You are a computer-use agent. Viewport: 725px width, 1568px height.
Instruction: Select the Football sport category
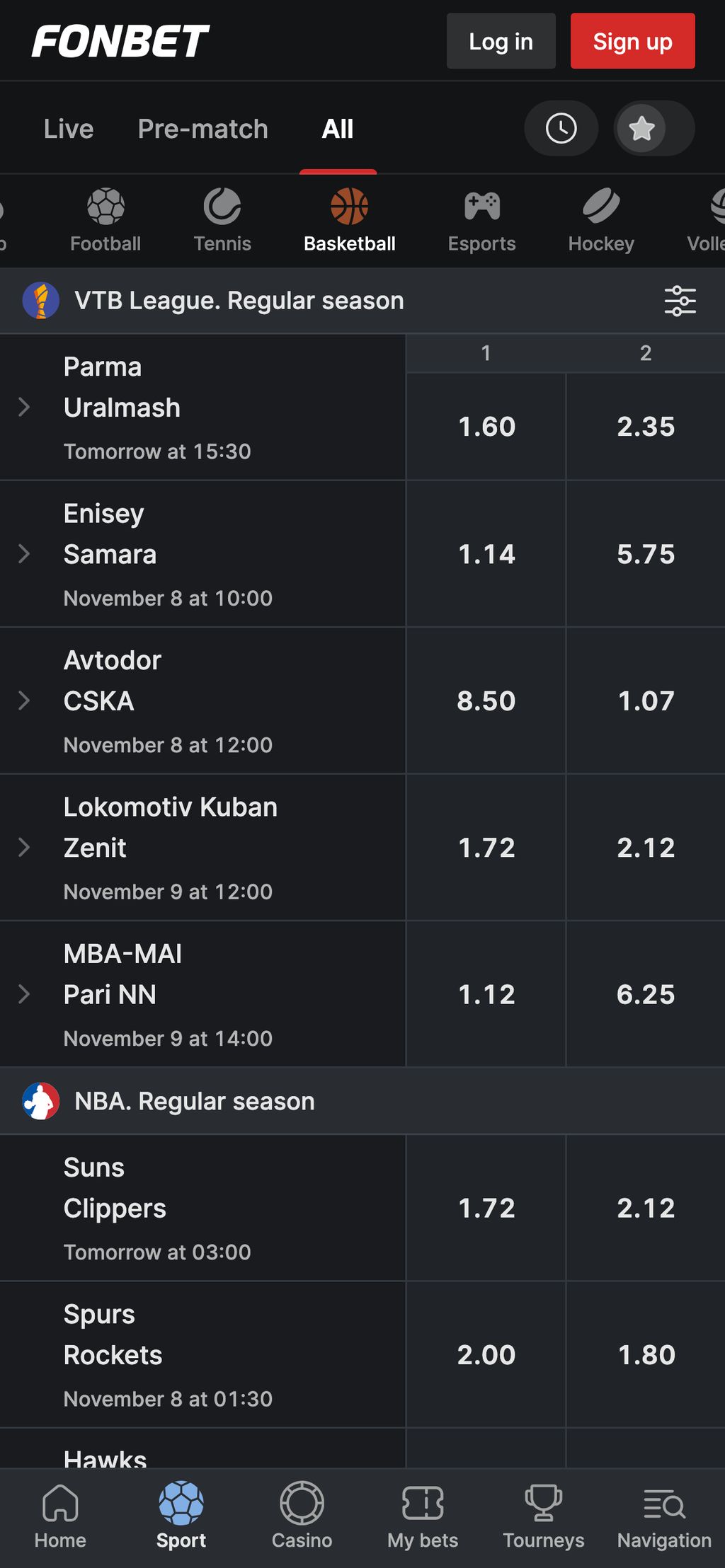(105, 221)
